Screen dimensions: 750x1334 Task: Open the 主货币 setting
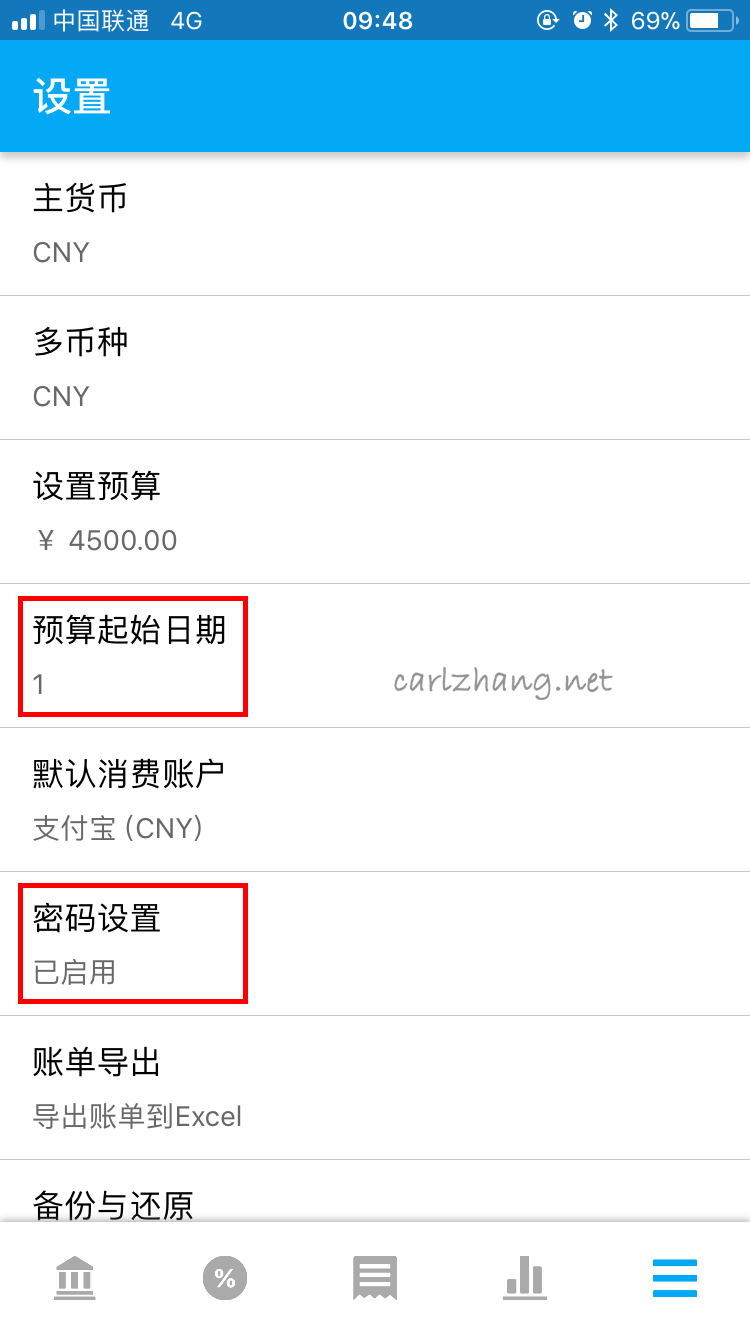[375, 224]
